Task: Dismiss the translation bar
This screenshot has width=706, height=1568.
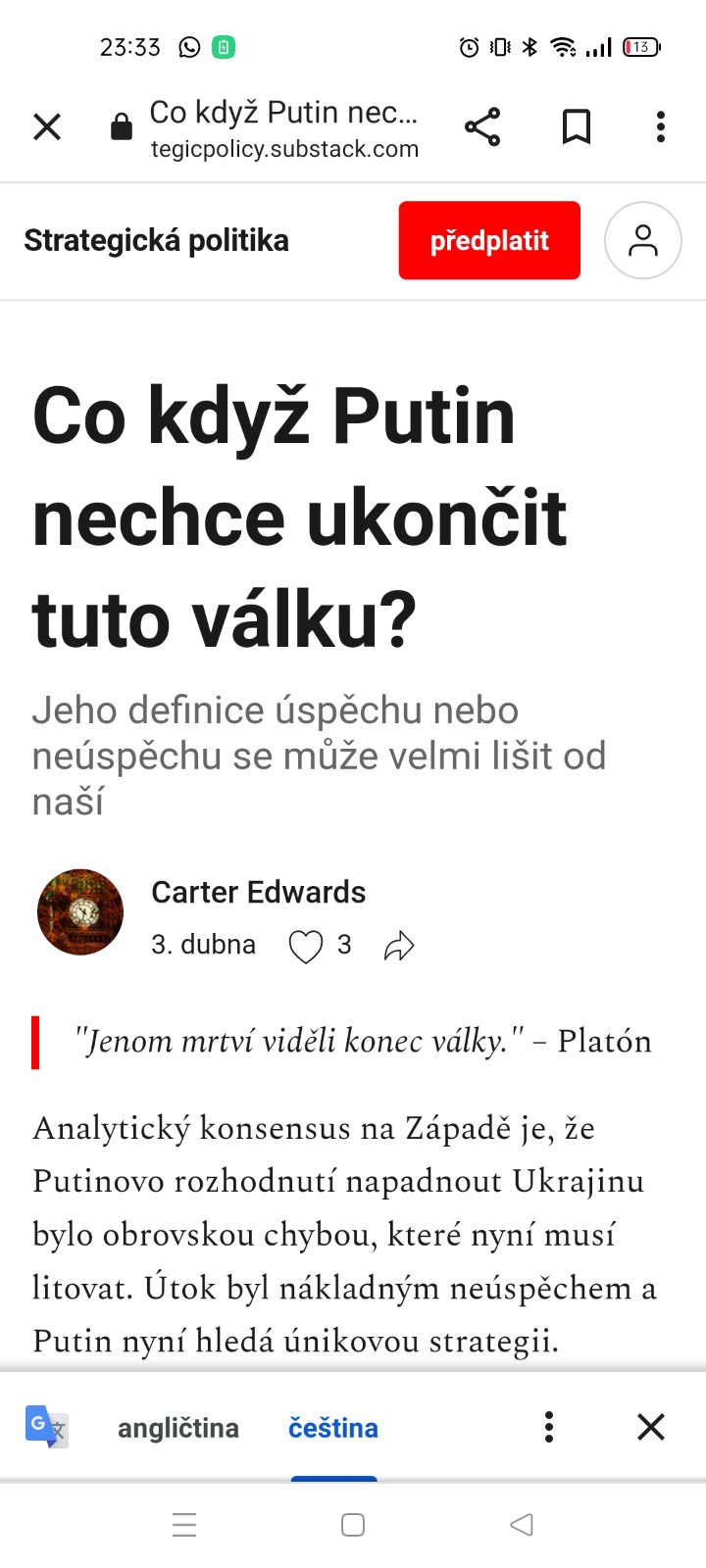Action: tap(651, 1427)
